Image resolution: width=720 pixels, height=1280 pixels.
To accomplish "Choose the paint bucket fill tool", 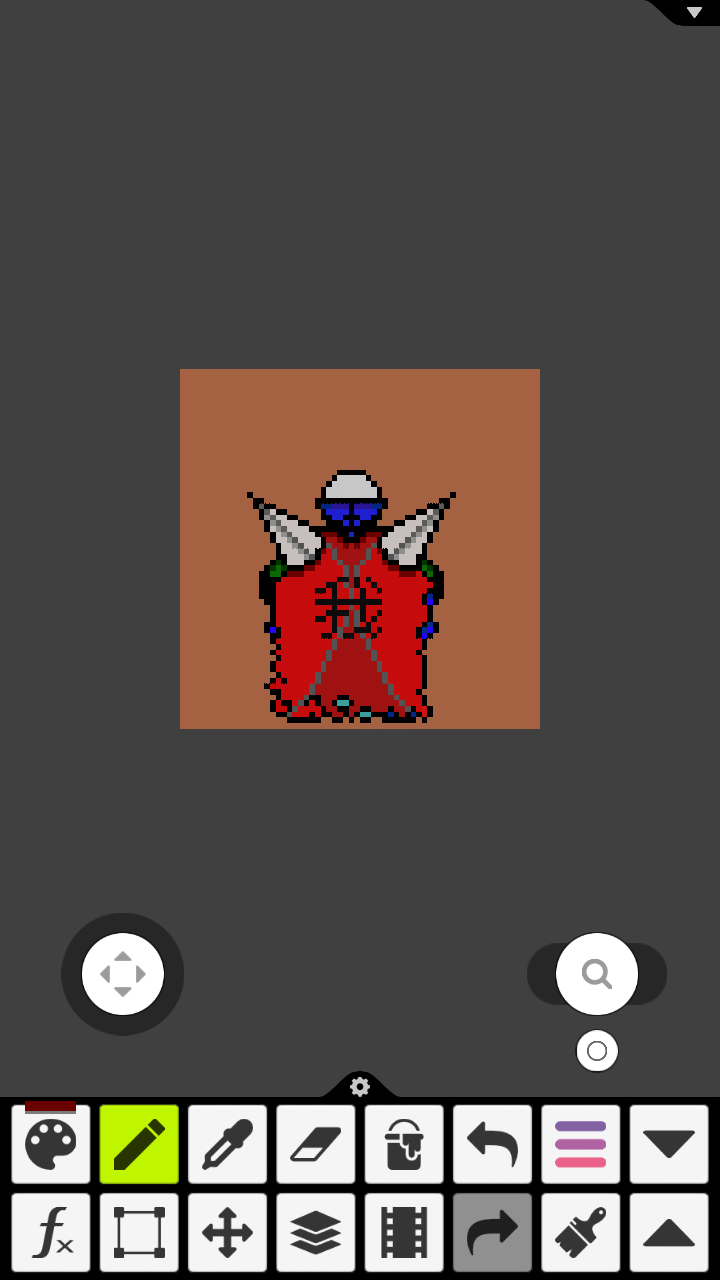I will 404,1144.
